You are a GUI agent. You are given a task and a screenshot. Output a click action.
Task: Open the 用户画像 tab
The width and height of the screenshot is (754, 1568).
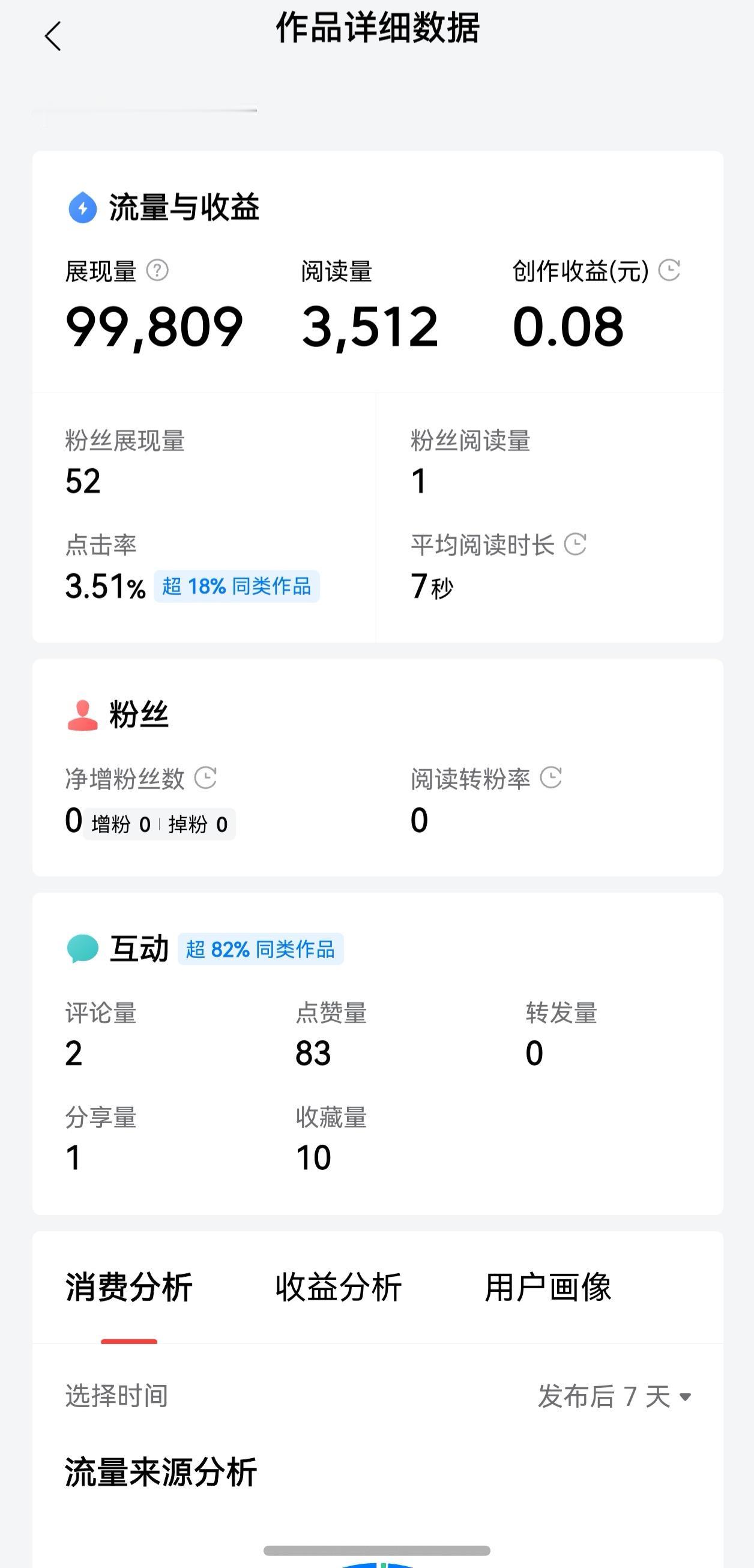(x=549, y=1287)
